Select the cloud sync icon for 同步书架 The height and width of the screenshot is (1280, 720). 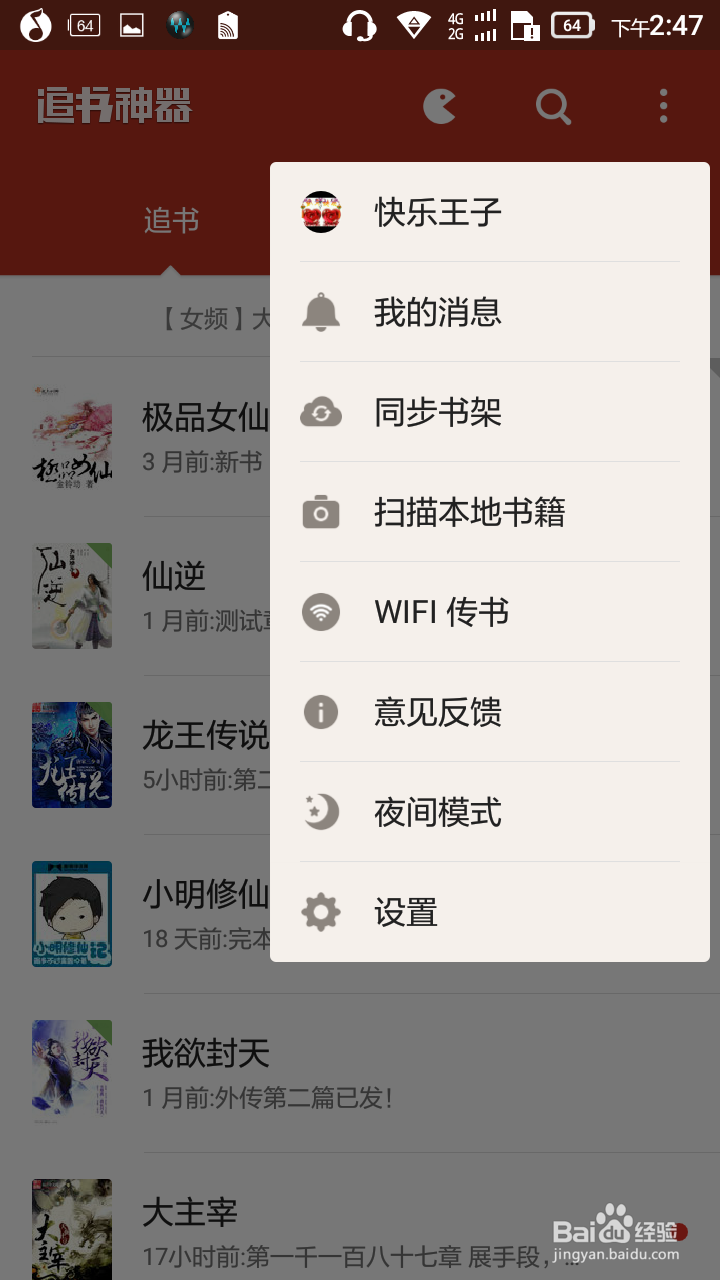tap(320, 412)
